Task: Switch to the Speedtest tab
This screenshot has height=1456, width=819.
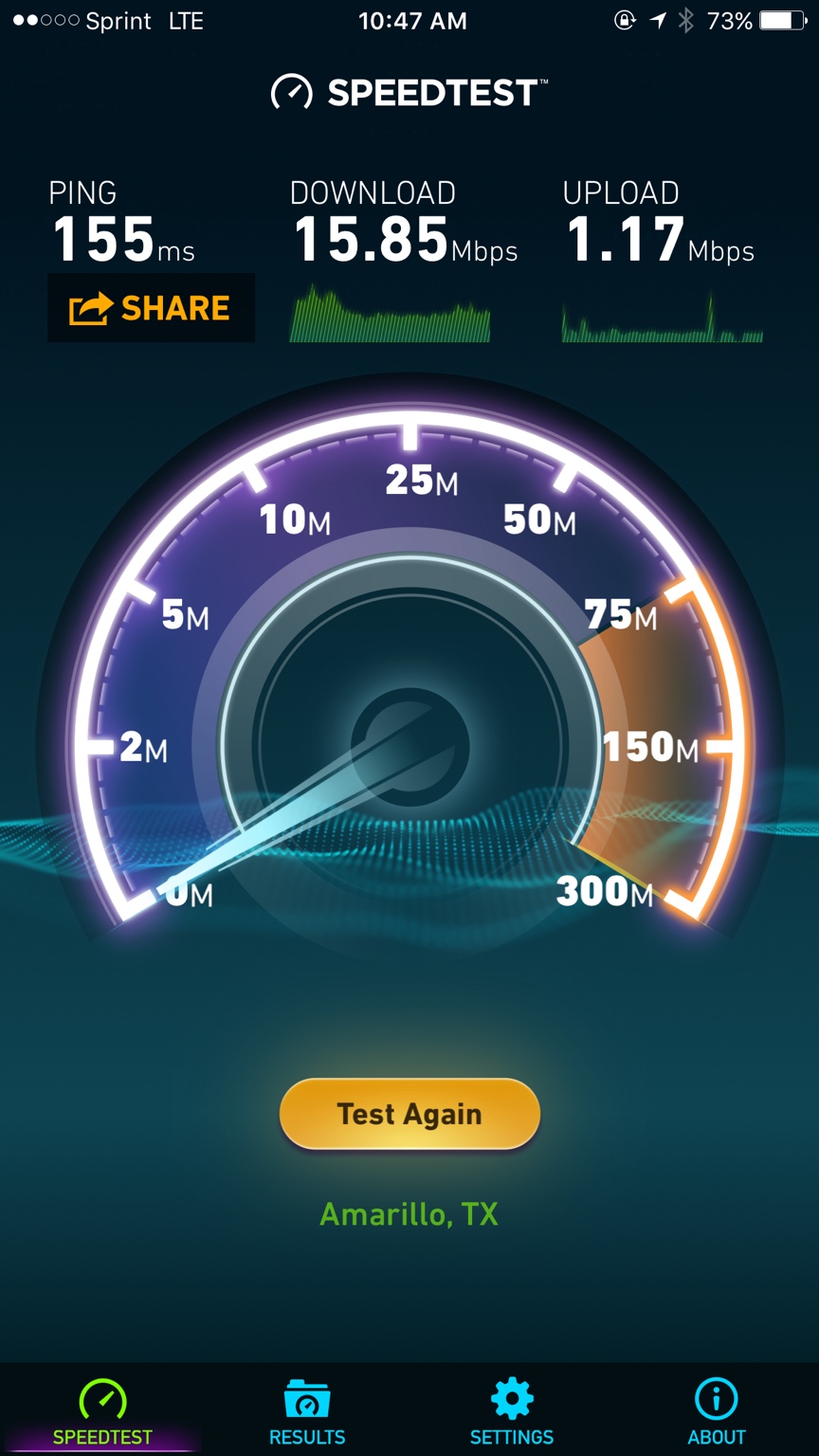Action: click(102, 1412)
